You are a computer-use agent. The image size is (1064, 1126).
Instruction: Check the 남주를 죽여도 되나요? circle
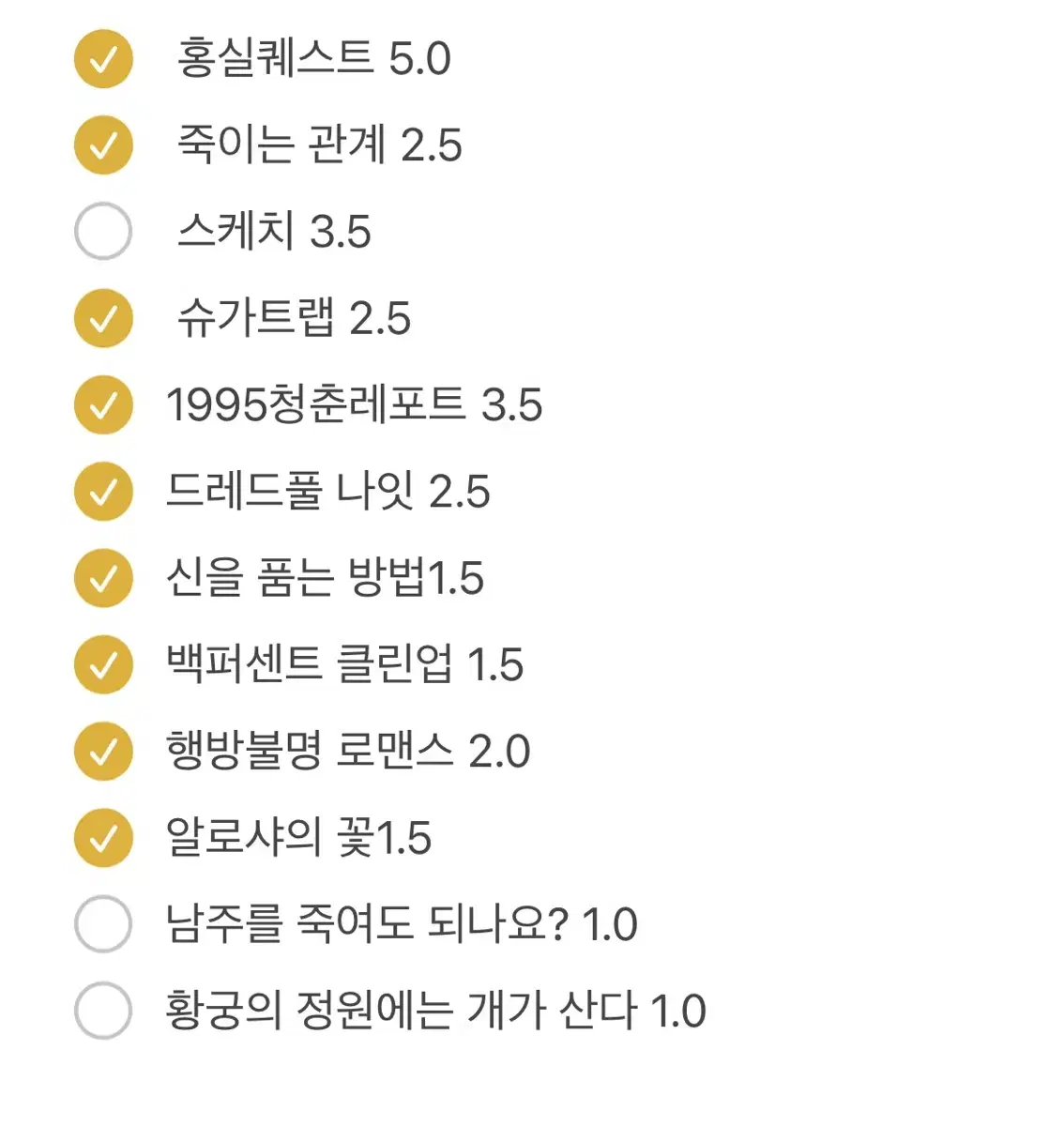pos(104,923)
